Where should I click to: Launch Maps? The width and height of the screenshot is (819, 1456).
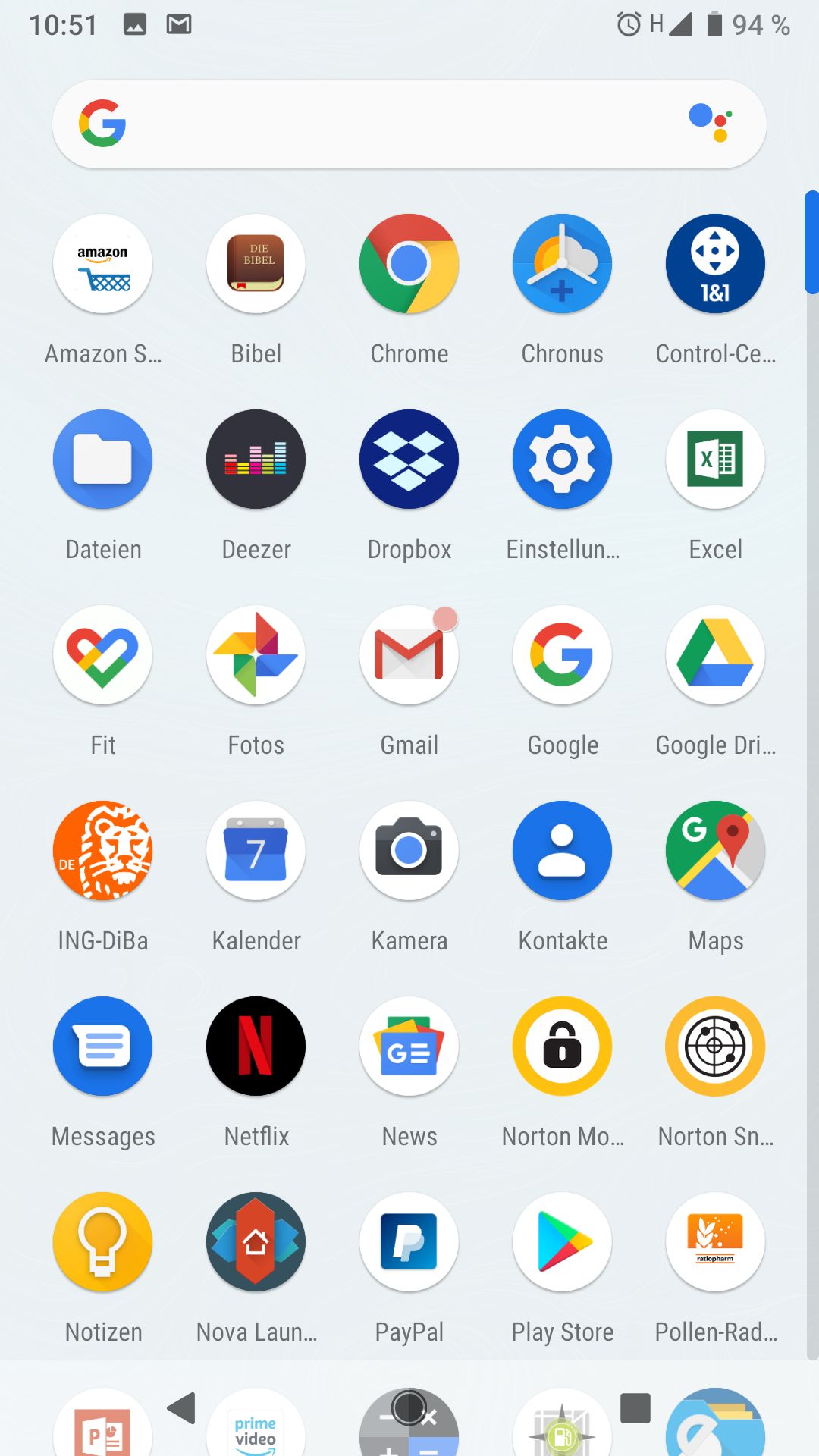pyautogui.click(x=715, y=851)
